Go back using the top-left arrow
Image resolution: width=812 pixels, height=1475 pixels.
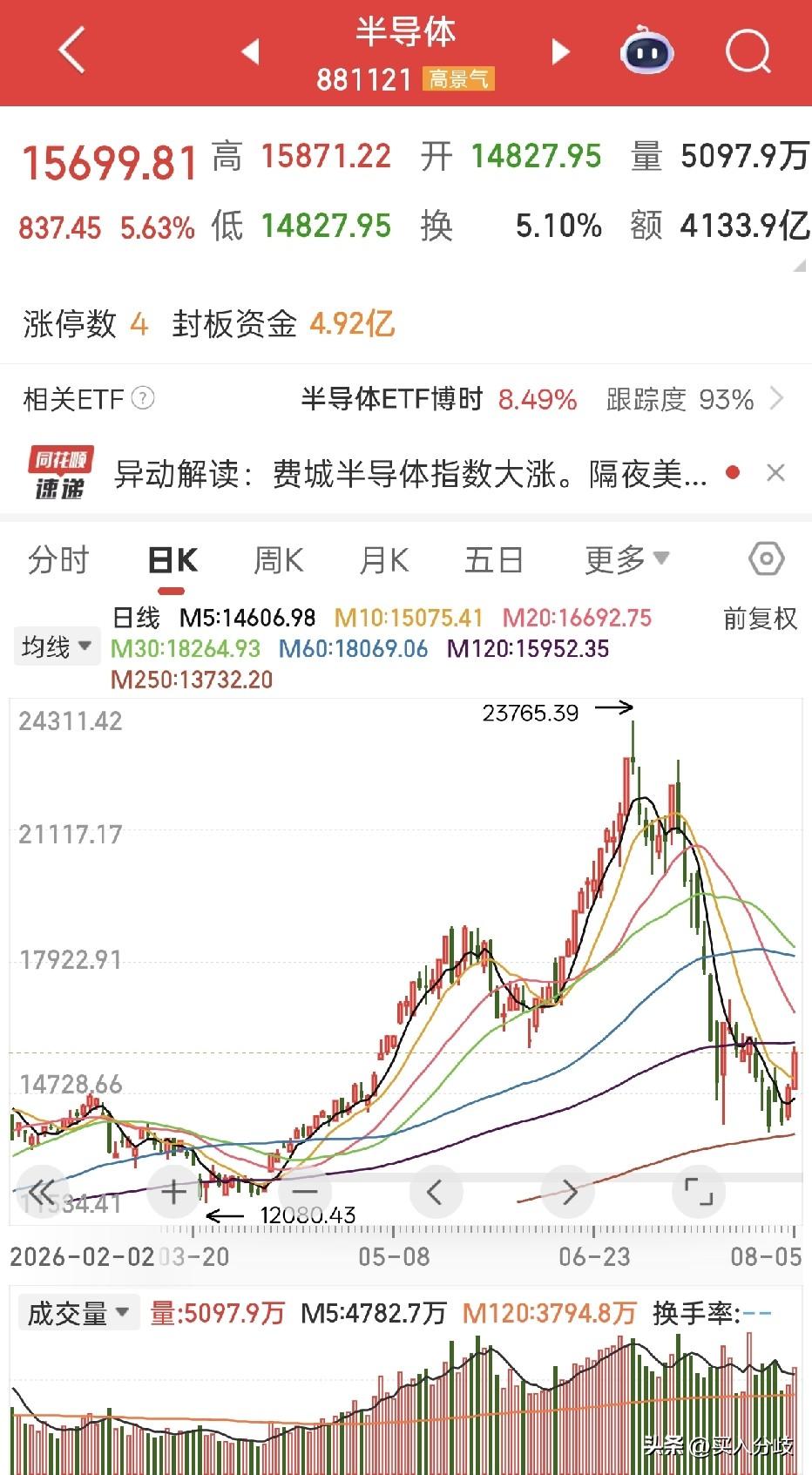[x=72, y=50]
